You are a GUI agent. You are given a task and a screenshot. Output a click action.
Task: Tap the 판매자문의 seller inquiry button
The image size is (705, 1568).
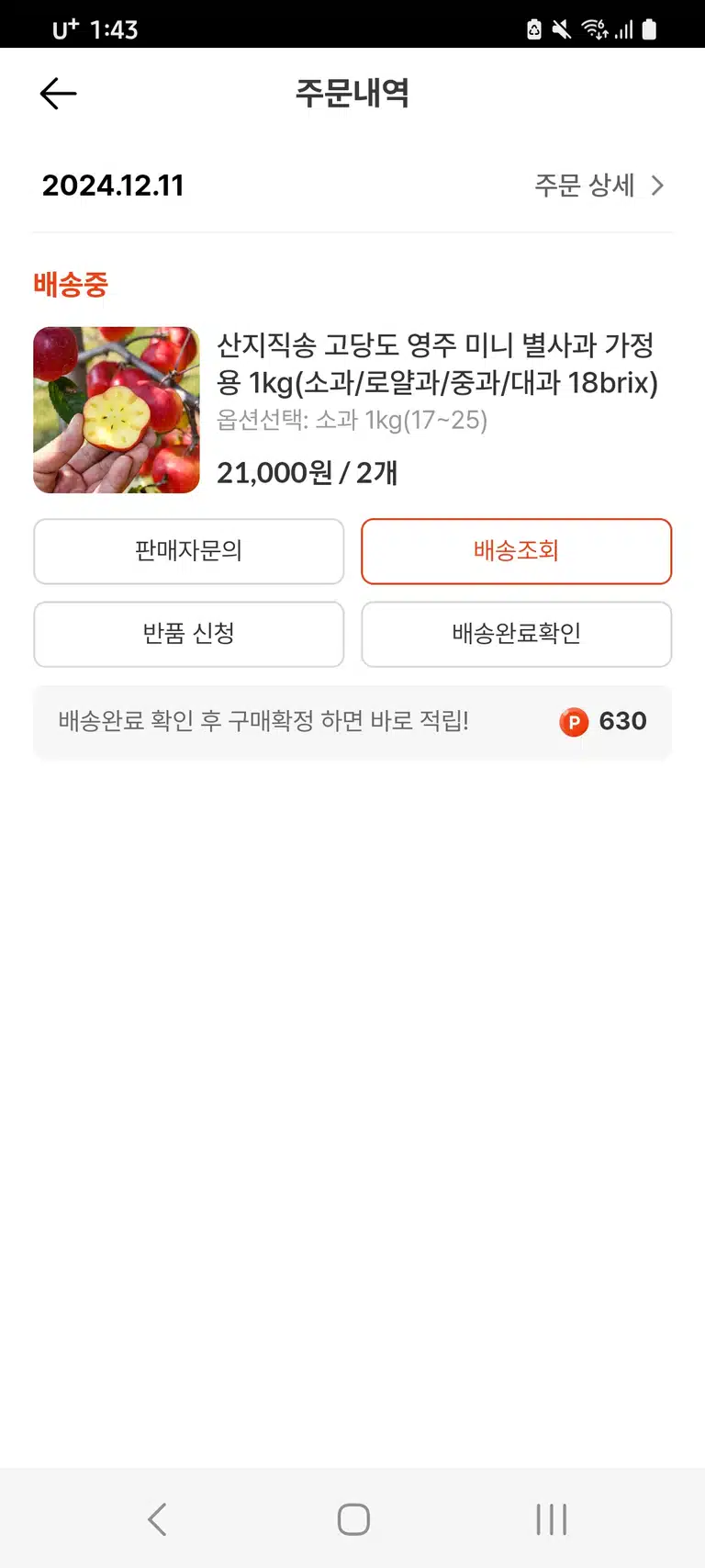pos(189,551)
